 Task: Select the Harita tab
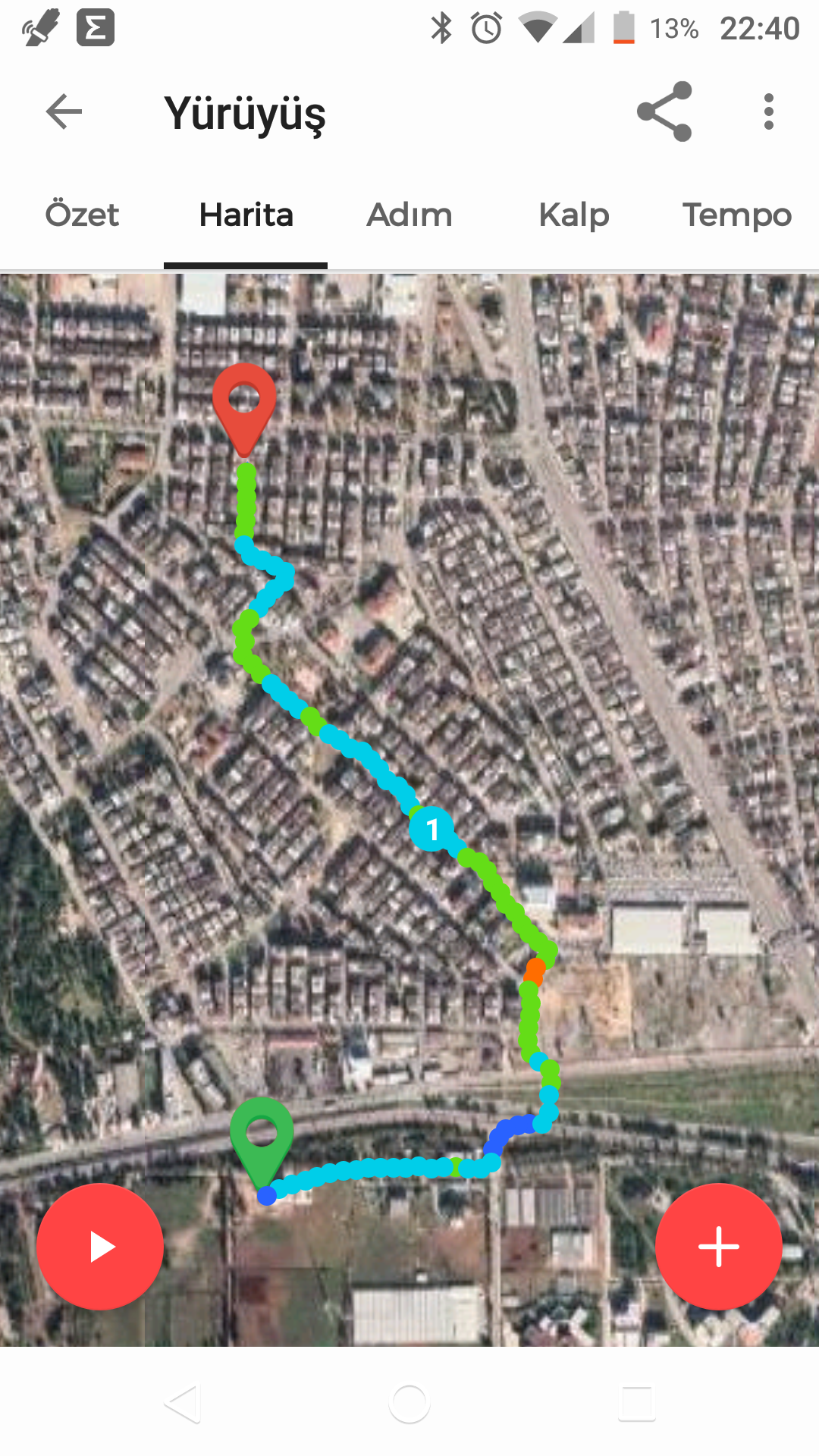(x=246, y=215)
